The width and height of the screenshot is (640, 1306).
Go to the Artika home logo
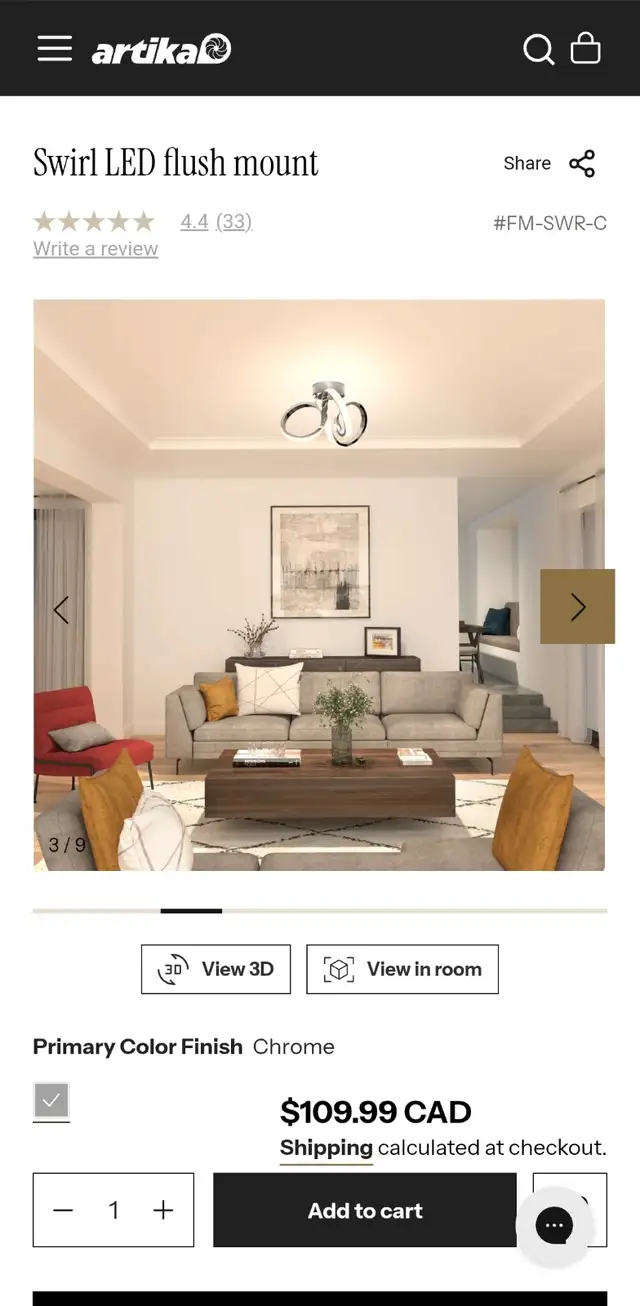click(161, 49)
